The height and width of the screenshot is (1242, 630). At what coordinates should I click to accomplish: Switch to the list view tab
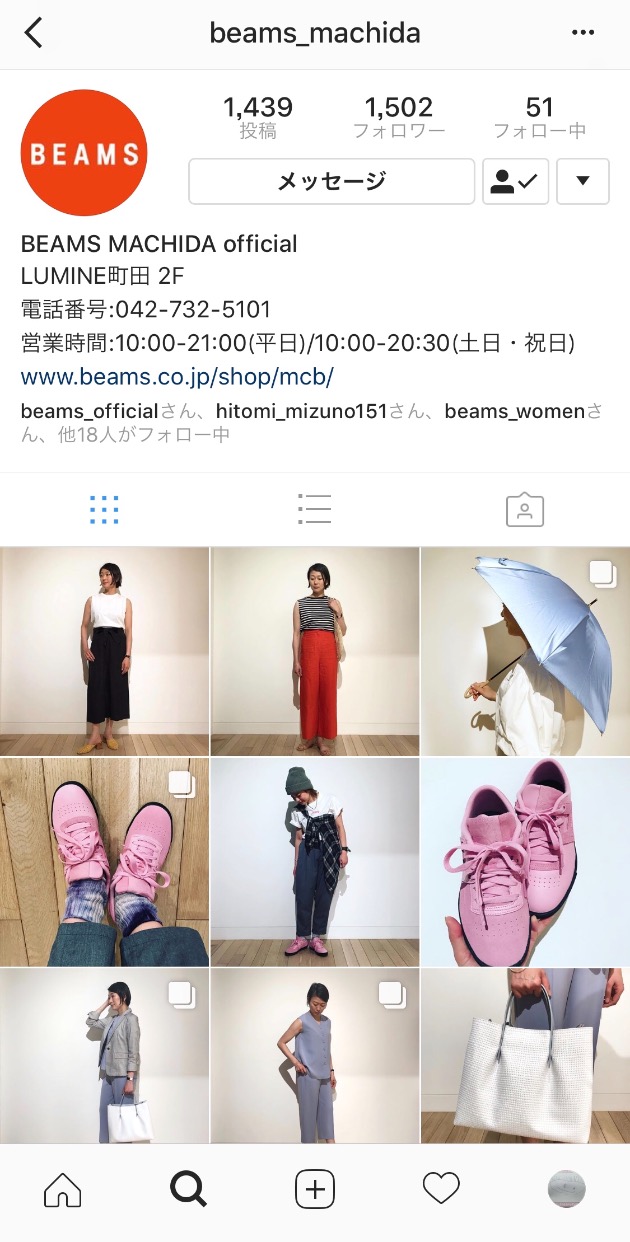coord(314,509)
